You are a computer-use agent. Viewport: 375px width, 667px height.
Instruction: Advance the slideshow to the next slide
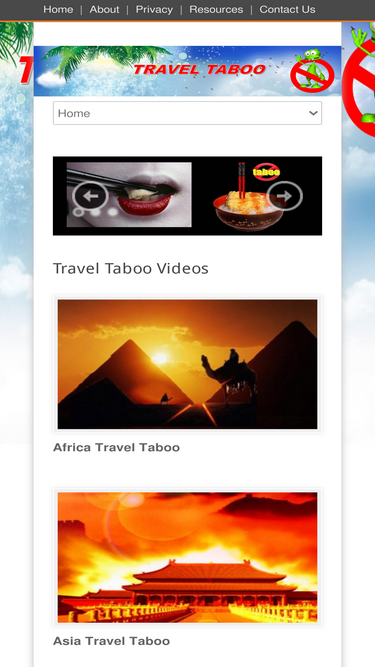(x=285, y=196)
